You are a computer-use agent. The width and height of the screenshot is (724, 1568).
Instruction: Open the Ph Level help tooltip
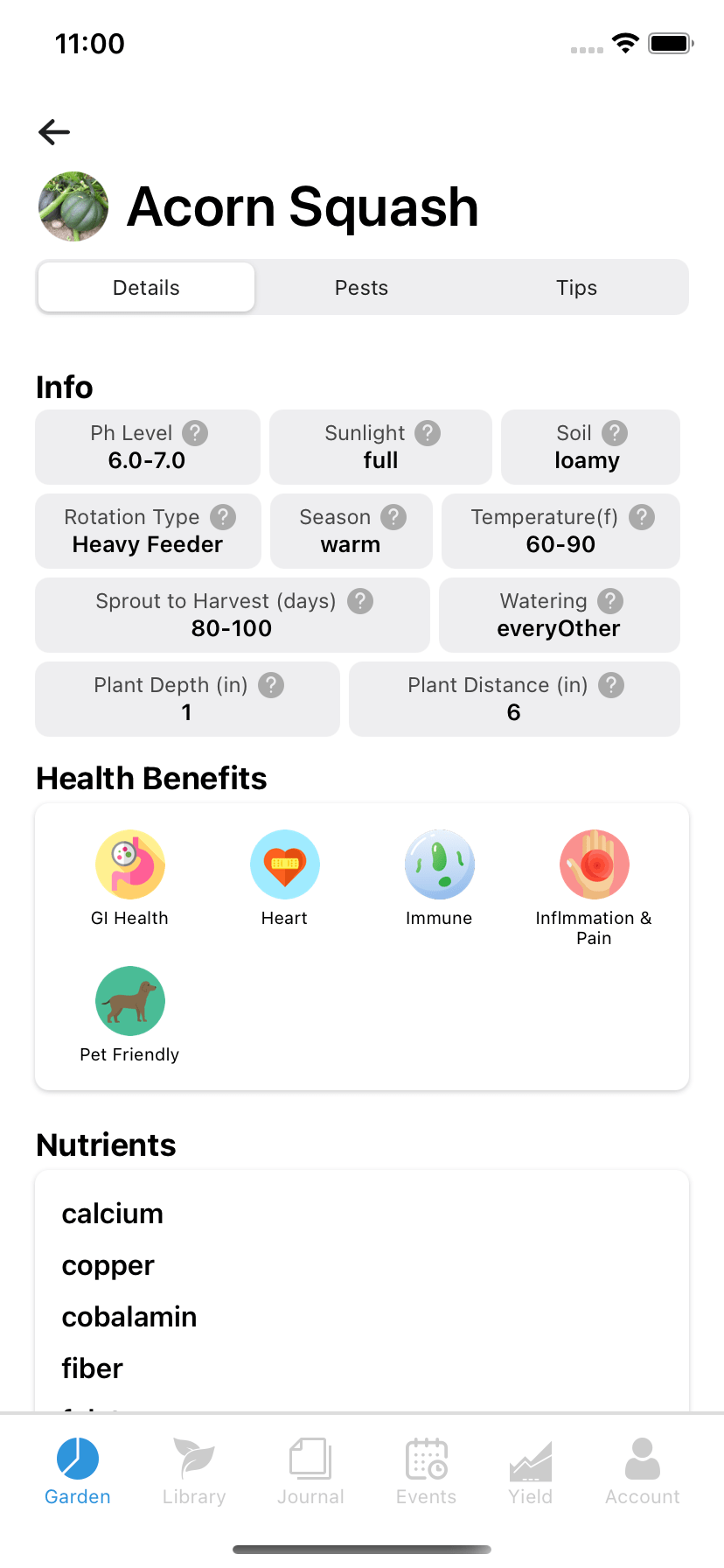point(195,432)
